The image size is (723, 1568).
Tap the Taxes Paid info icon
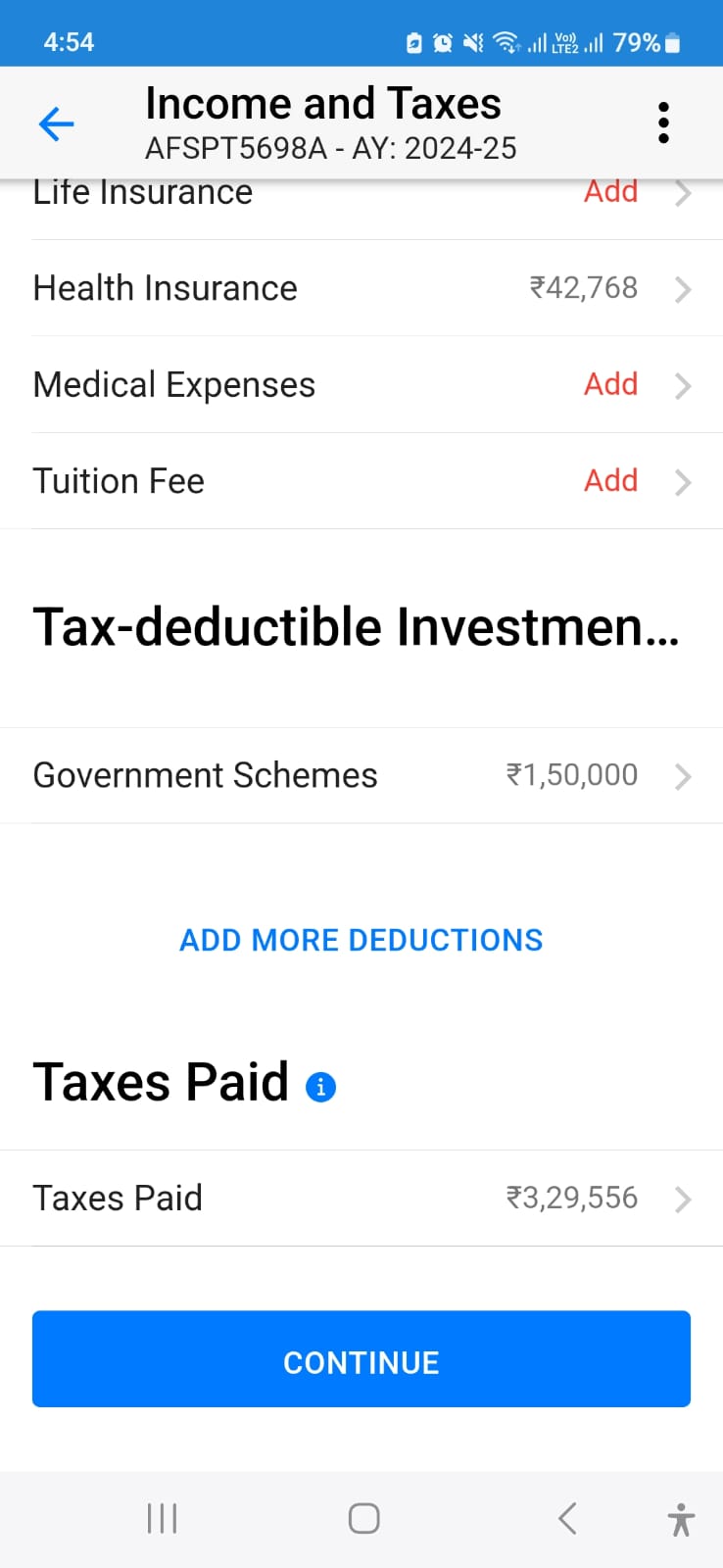click(319, 1085)
